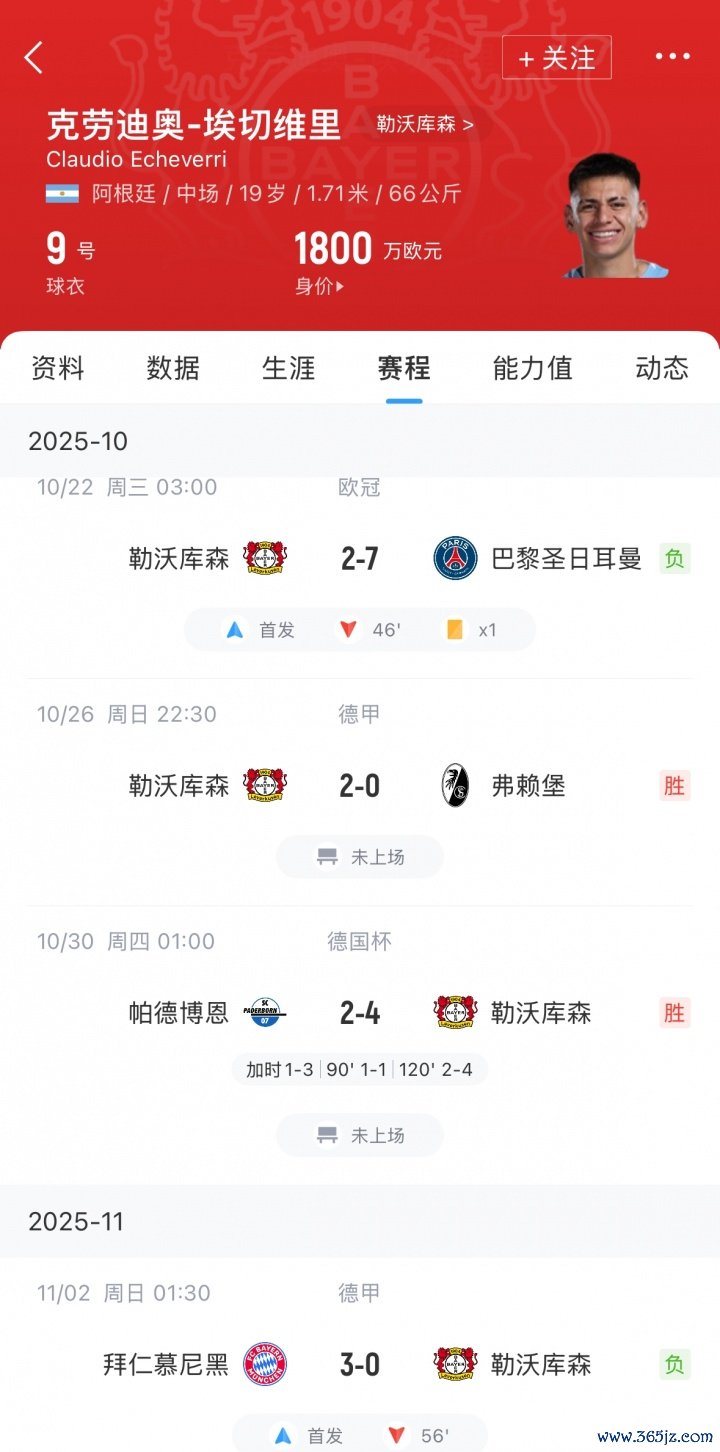
Task: Follow the player with 关注 button
Action: tap(556, 58)
